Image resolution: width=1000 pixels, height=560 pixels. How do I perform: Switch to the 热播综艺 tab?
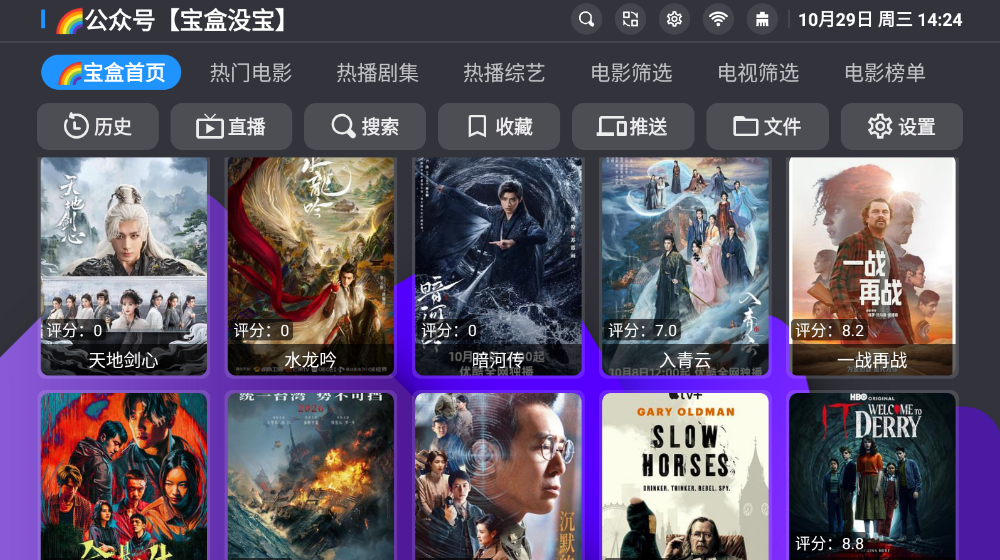[x=504, y=73]
